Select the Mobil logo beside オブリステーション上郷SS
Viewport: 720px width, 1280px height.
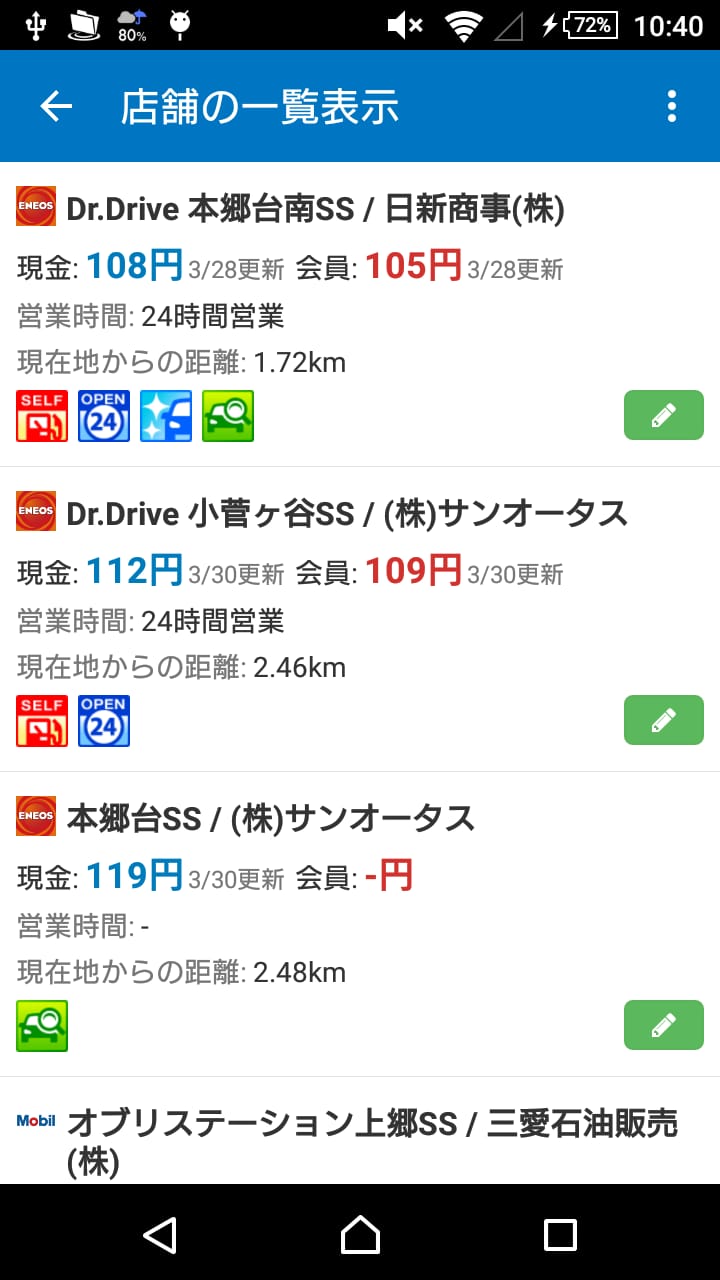pos(35,1122)
